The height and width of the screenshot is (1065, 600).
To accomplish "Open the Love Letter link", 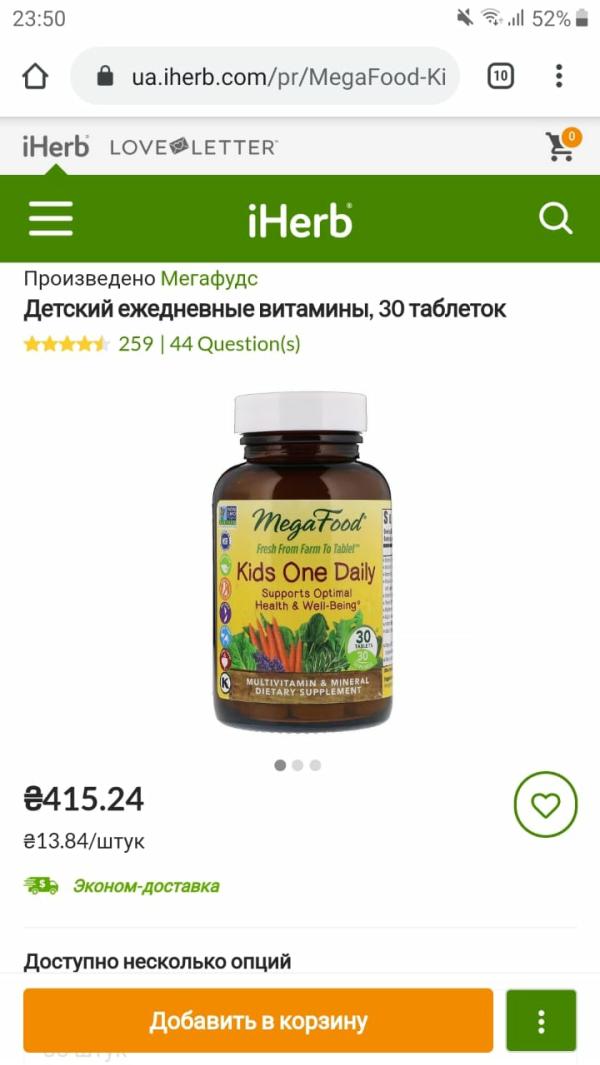I will coord(193,147).
